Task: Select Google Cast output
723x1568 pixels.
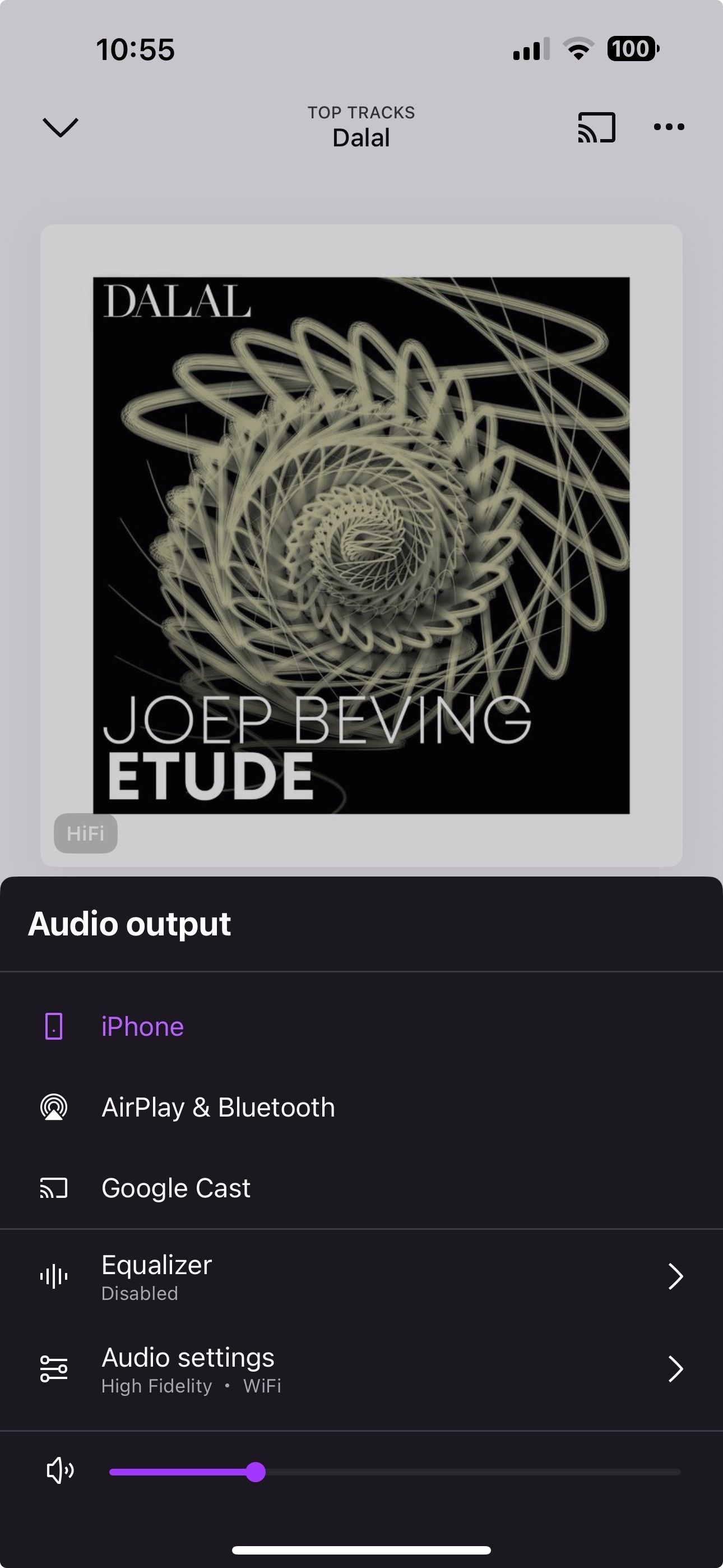Action: pyautogui.click(x=176, y=1188)
